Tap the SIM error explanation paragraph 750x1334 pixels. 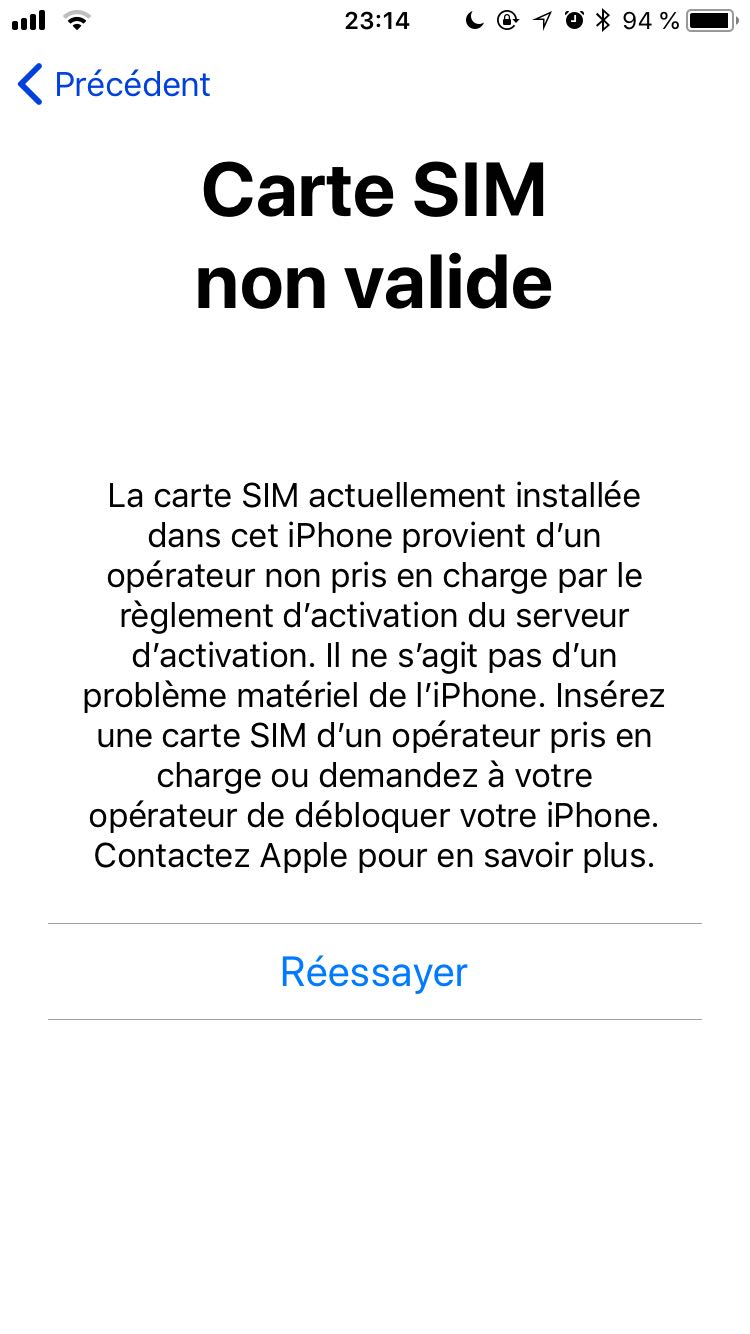click(374, 675)
